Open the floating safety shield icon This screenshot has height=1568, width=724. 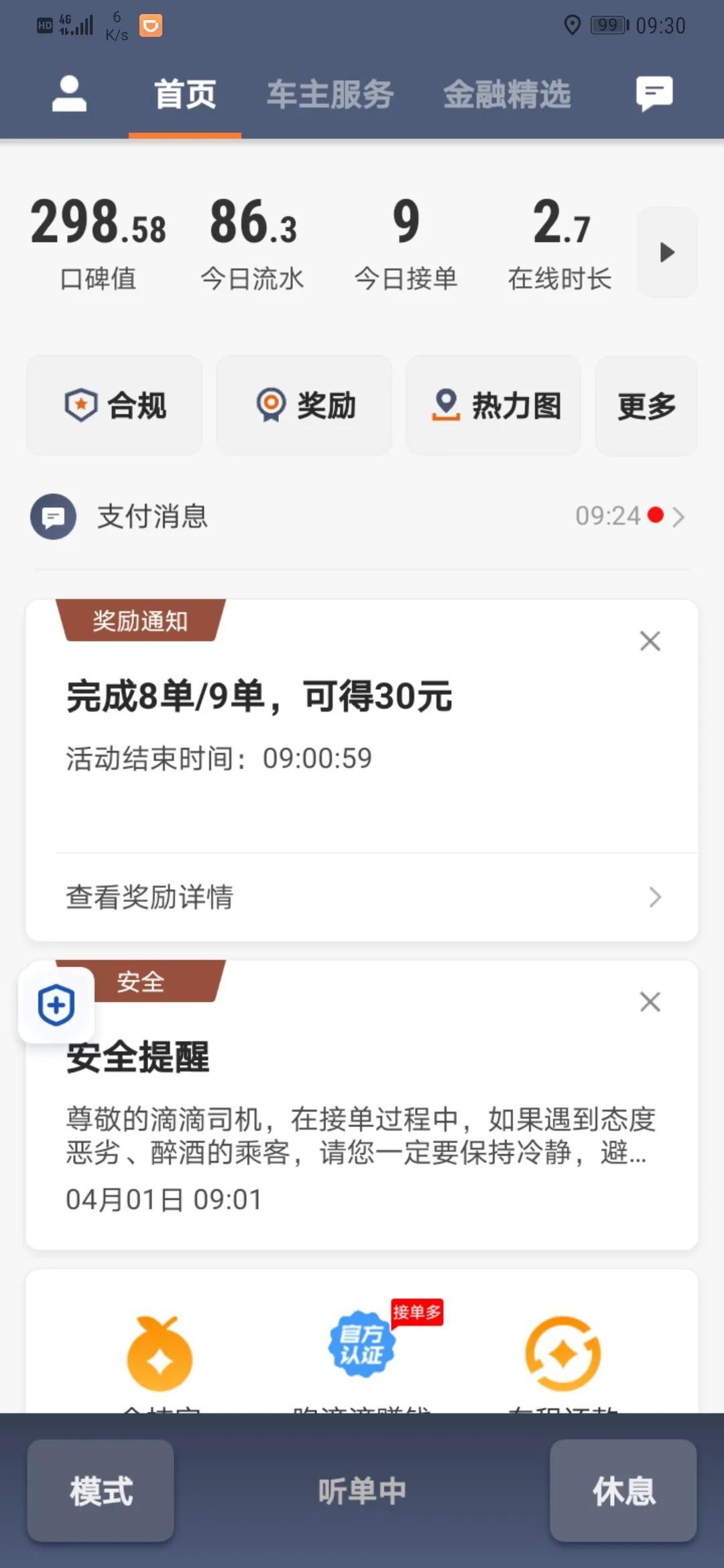coord(56,1003)
